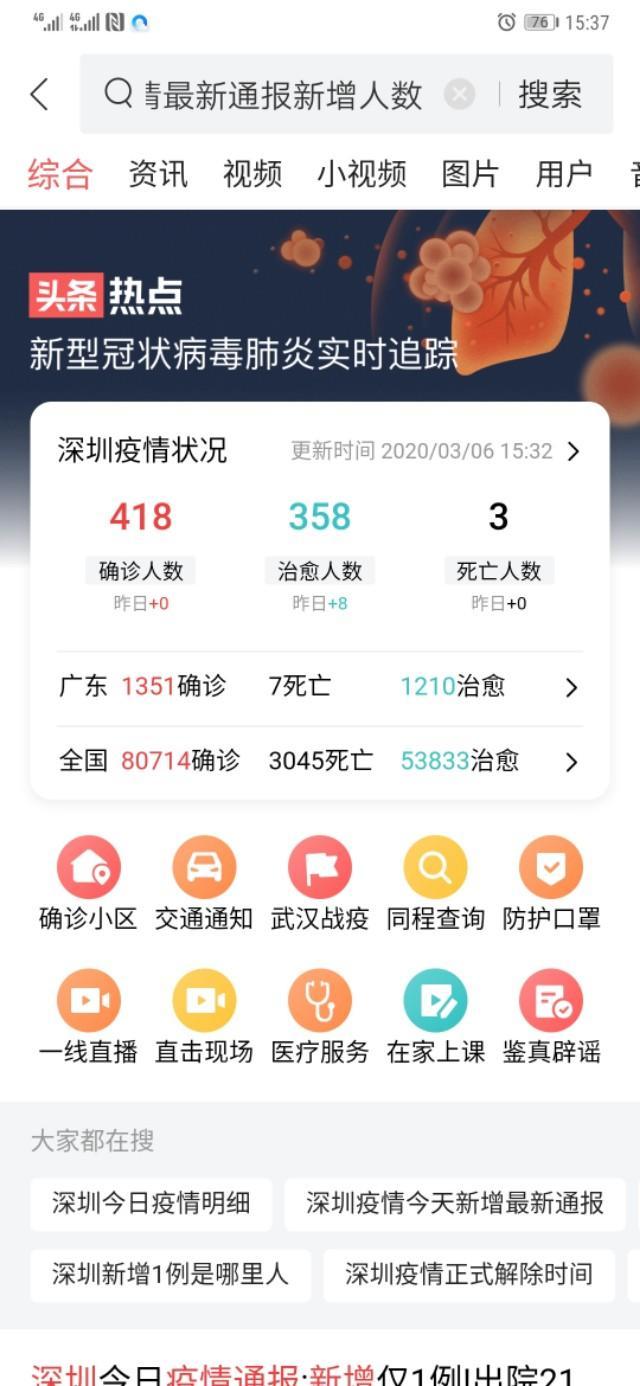640x1386 pixels.
Task: Switch to the 视频 tab
Action: [x=252, y=174]
